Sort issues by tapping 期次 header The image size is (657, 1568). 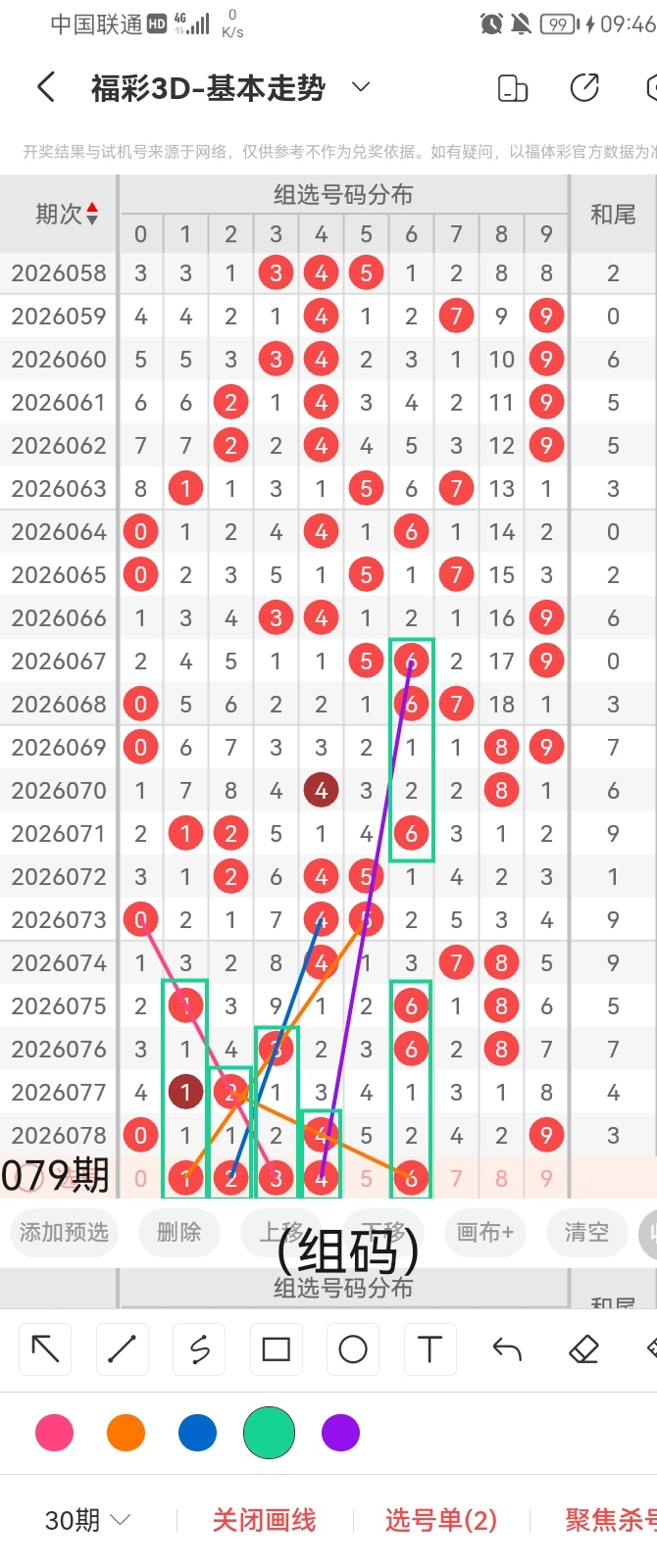click(66, 214)
